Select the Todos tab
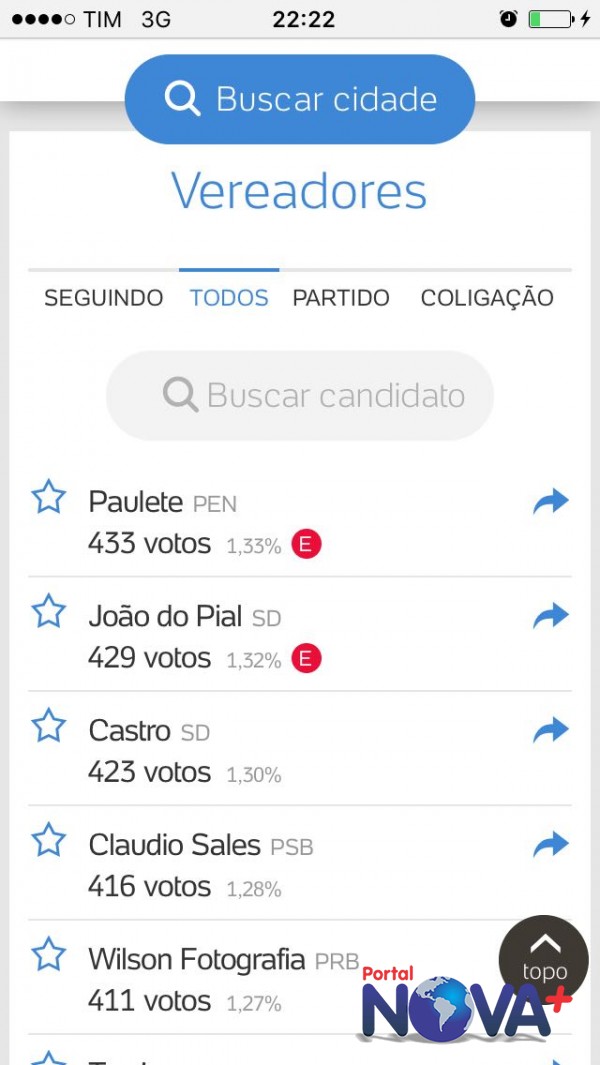The image size is (600, 1065). tap(229, 297)
